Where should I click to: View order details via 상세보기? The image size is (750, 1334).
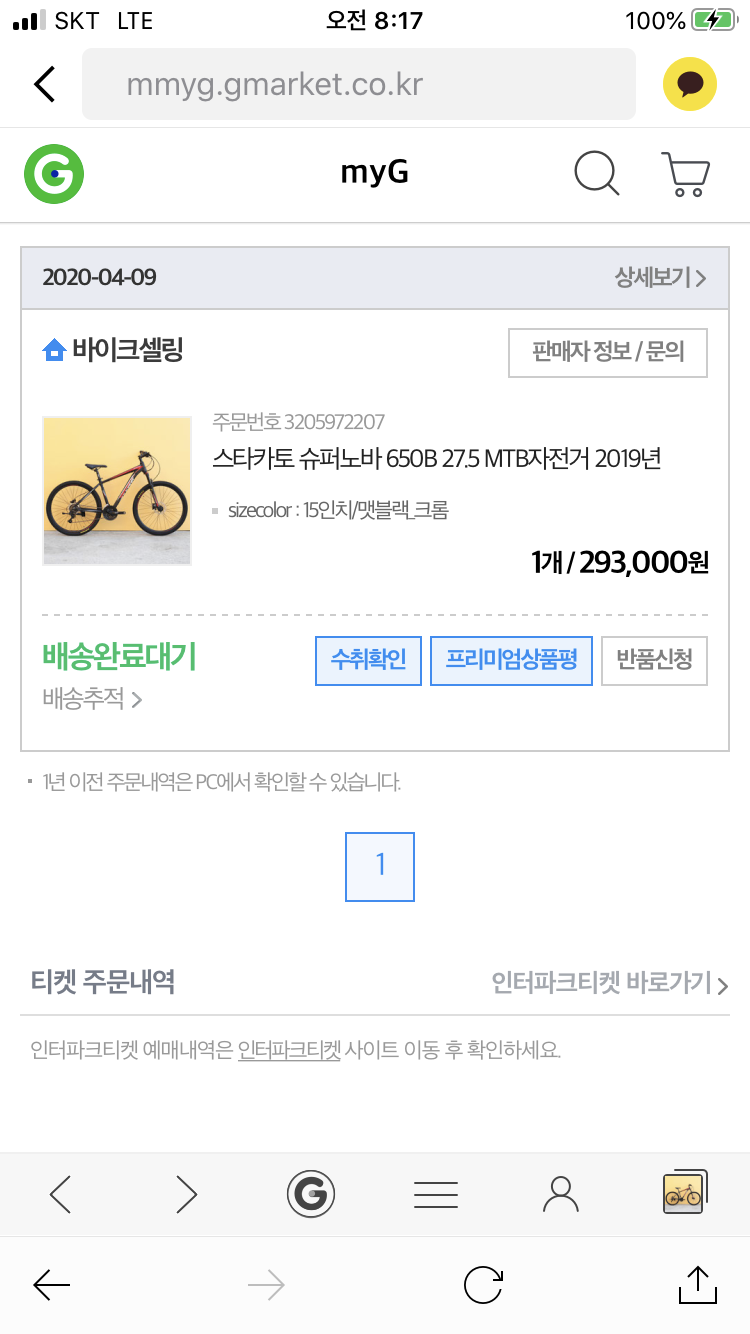click(x=660, y=277)
